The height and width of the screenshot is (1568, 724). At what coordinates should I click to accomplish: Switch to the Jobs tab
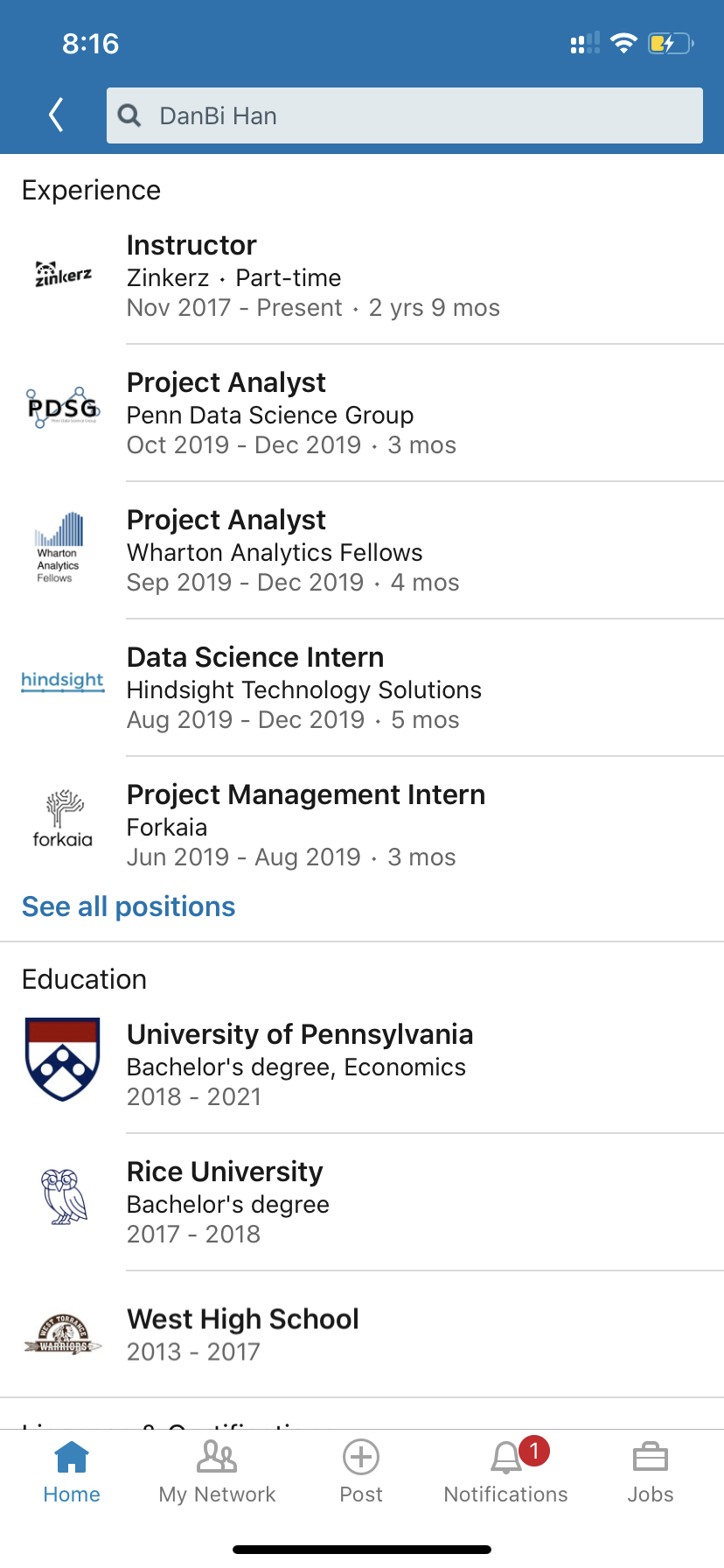650,1472
